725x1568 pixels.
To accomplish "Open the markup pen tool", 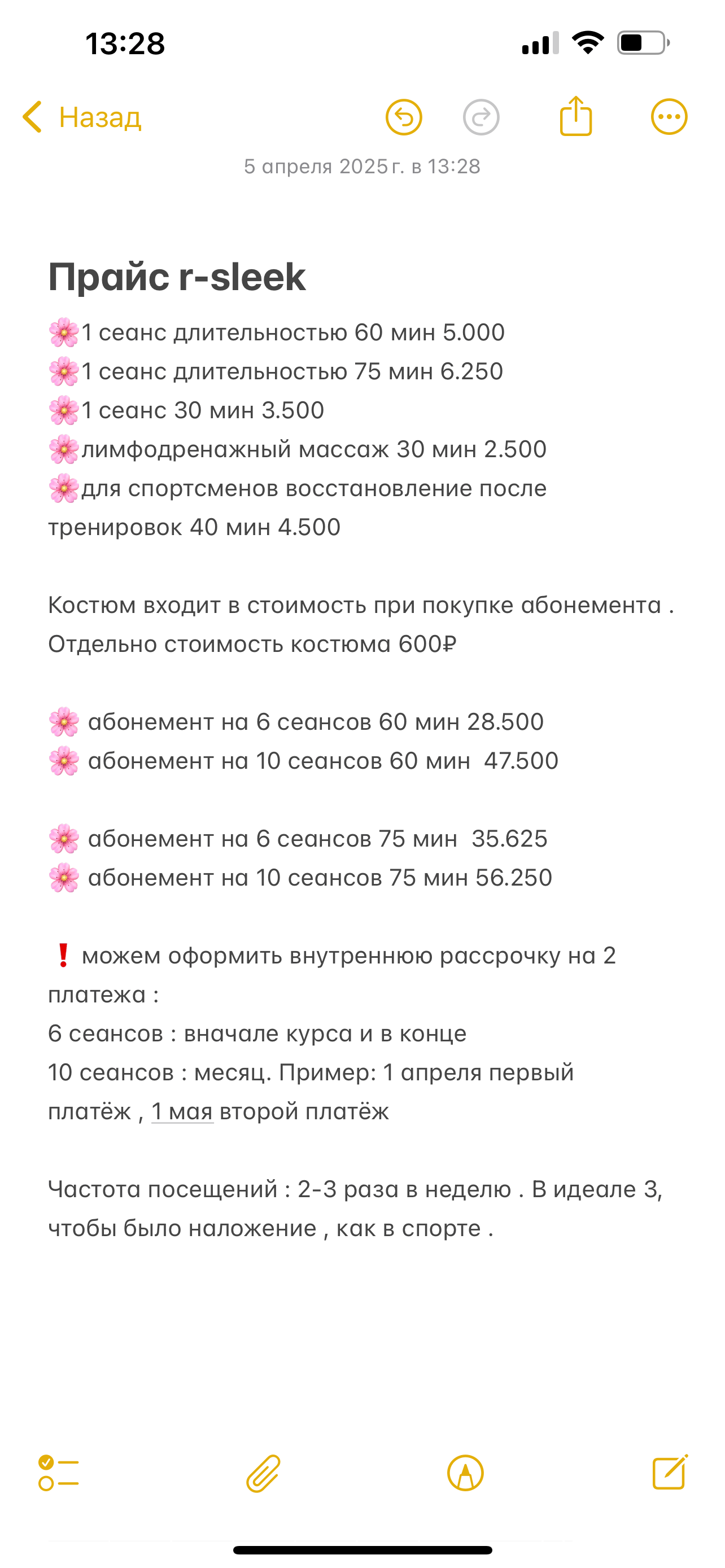I will 466,1473.
